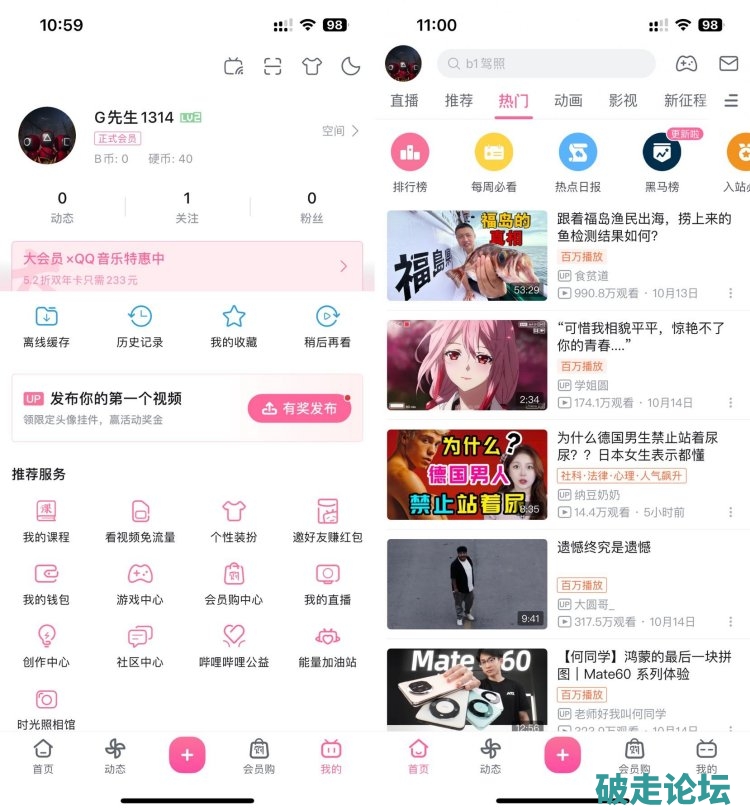Image resolution: width=750 pixels, height=811 pixels.
Task: Open 我的收藏 favorites
Action: 233,326
